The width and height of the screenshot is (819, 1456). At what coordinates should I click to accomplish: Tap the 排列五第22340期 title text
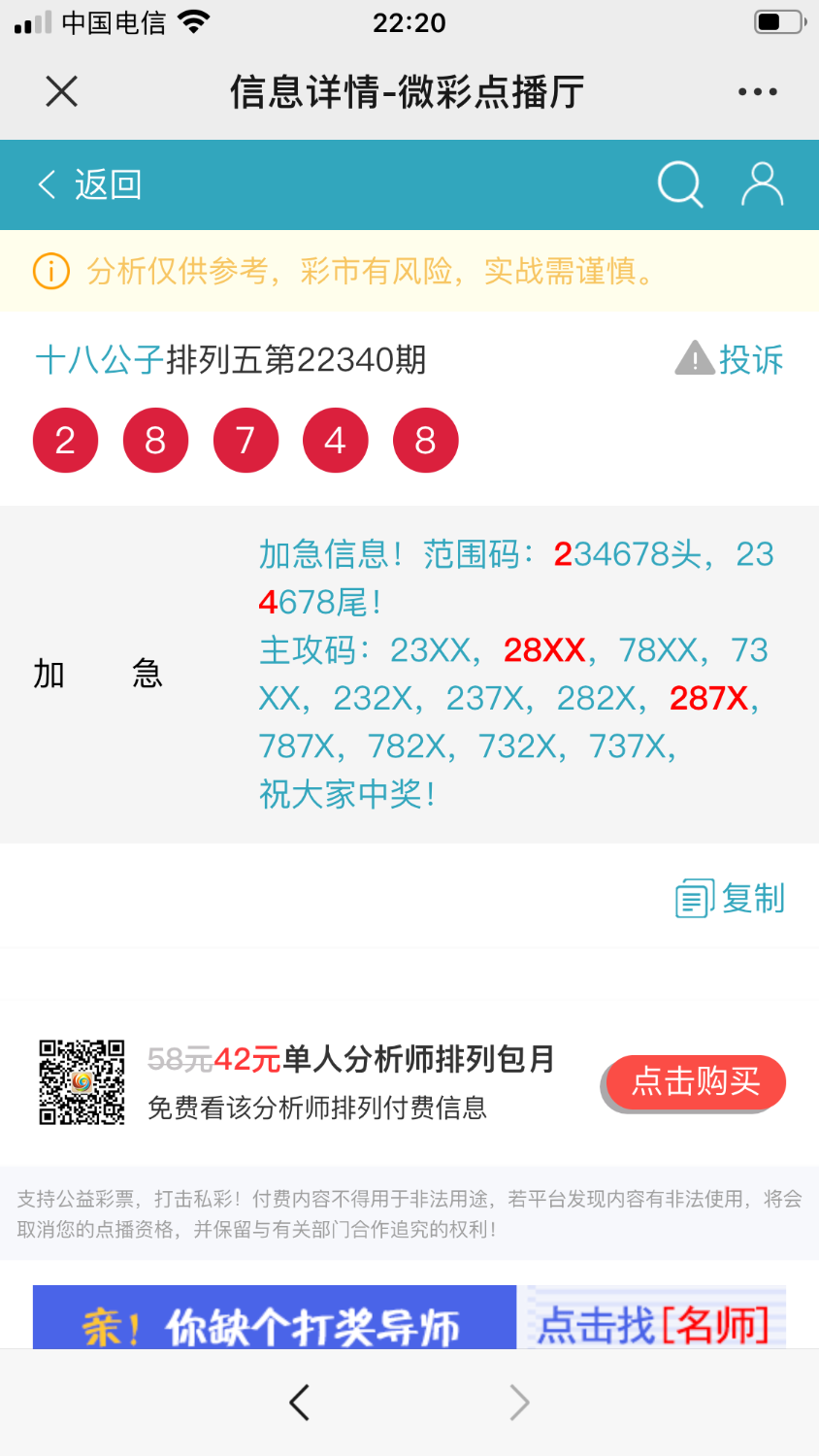[x=291, y=359]
